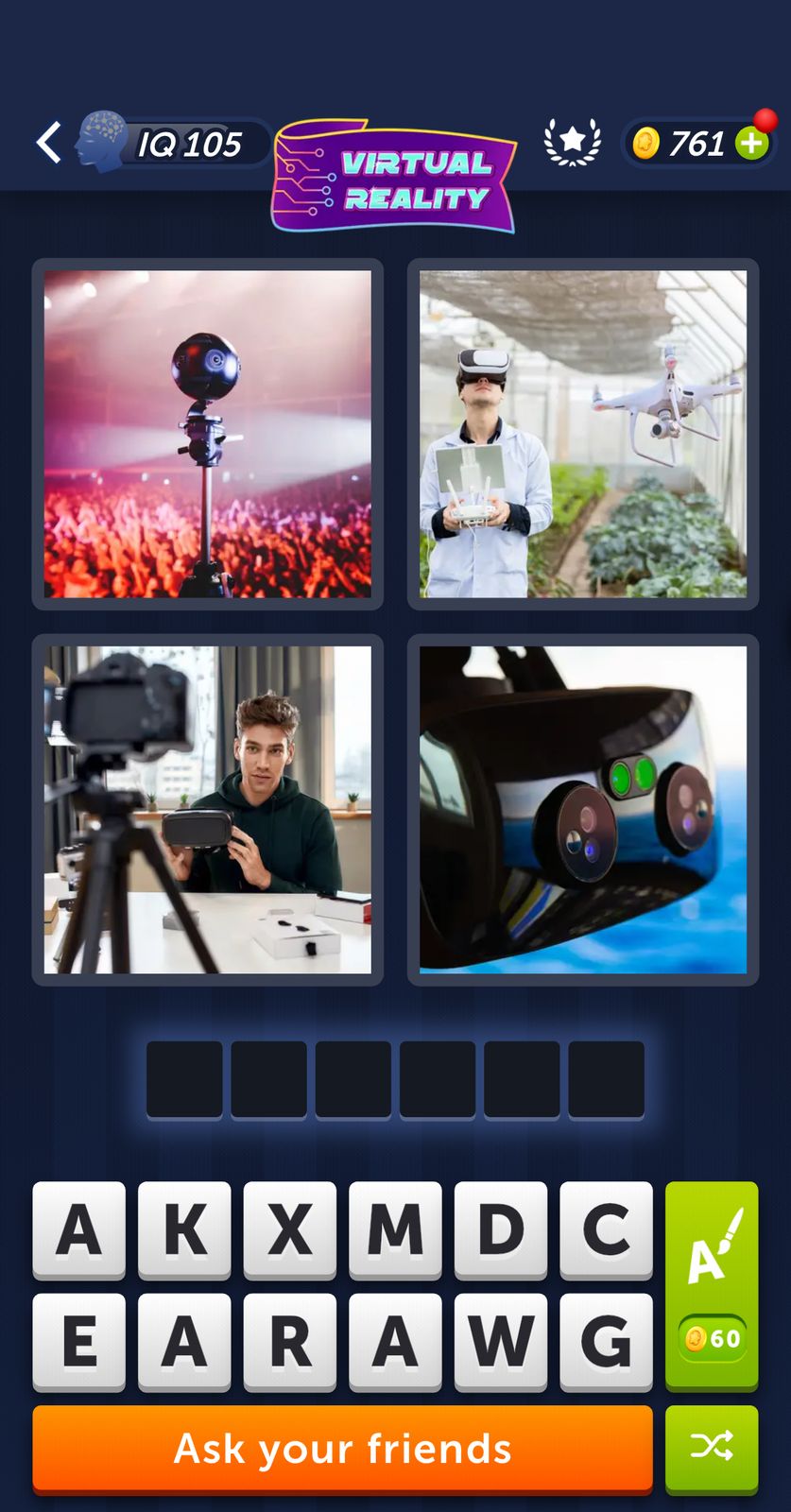Viewport: 791px width, 1512px height.
Task: Pick the letter X tile
Action: [x=289, y=1229]
